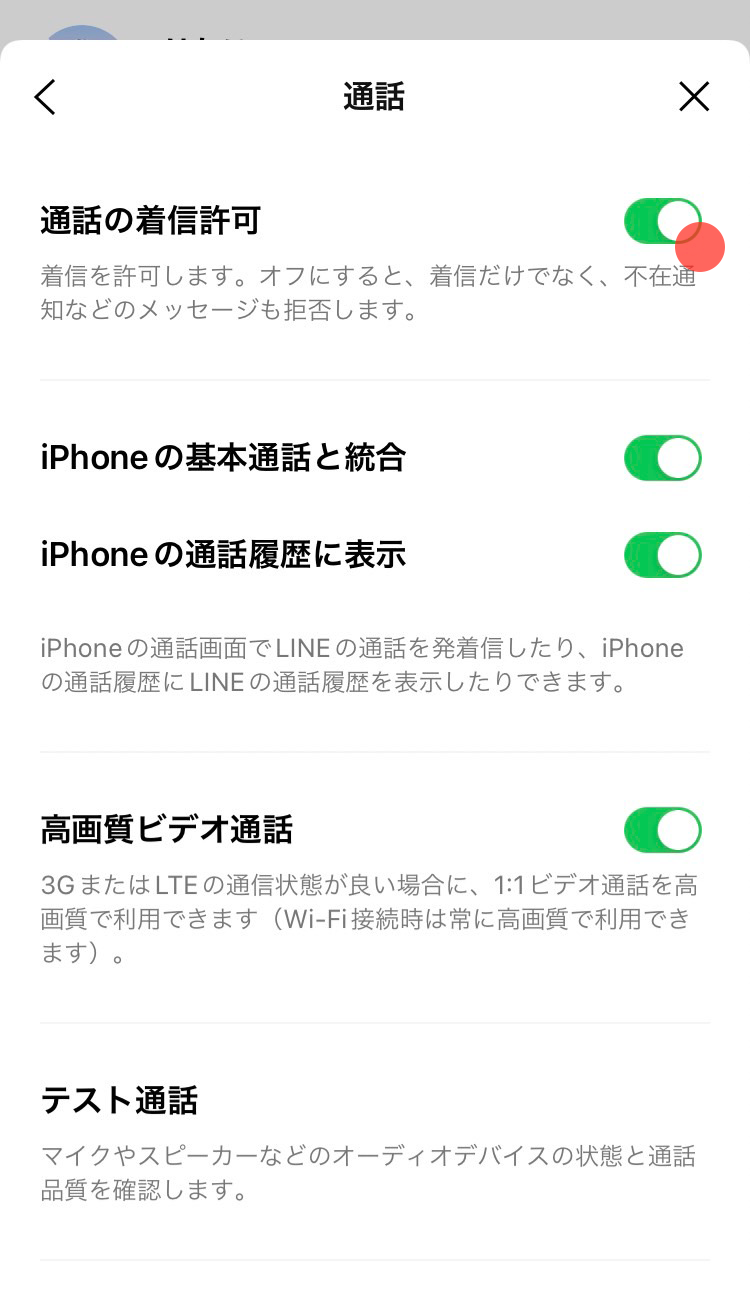Close the 通話 settings sheet
750x1294 pixels.
(693, 97)
